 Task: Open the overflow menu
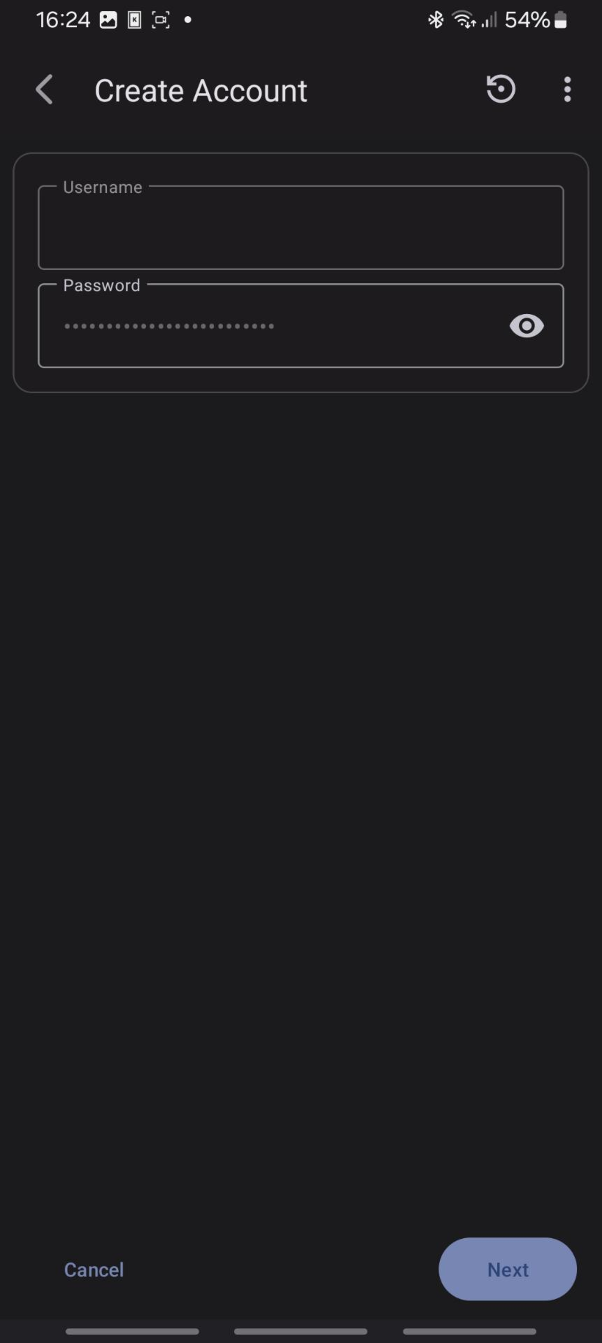pyautogui.click(x=567, y=90)
